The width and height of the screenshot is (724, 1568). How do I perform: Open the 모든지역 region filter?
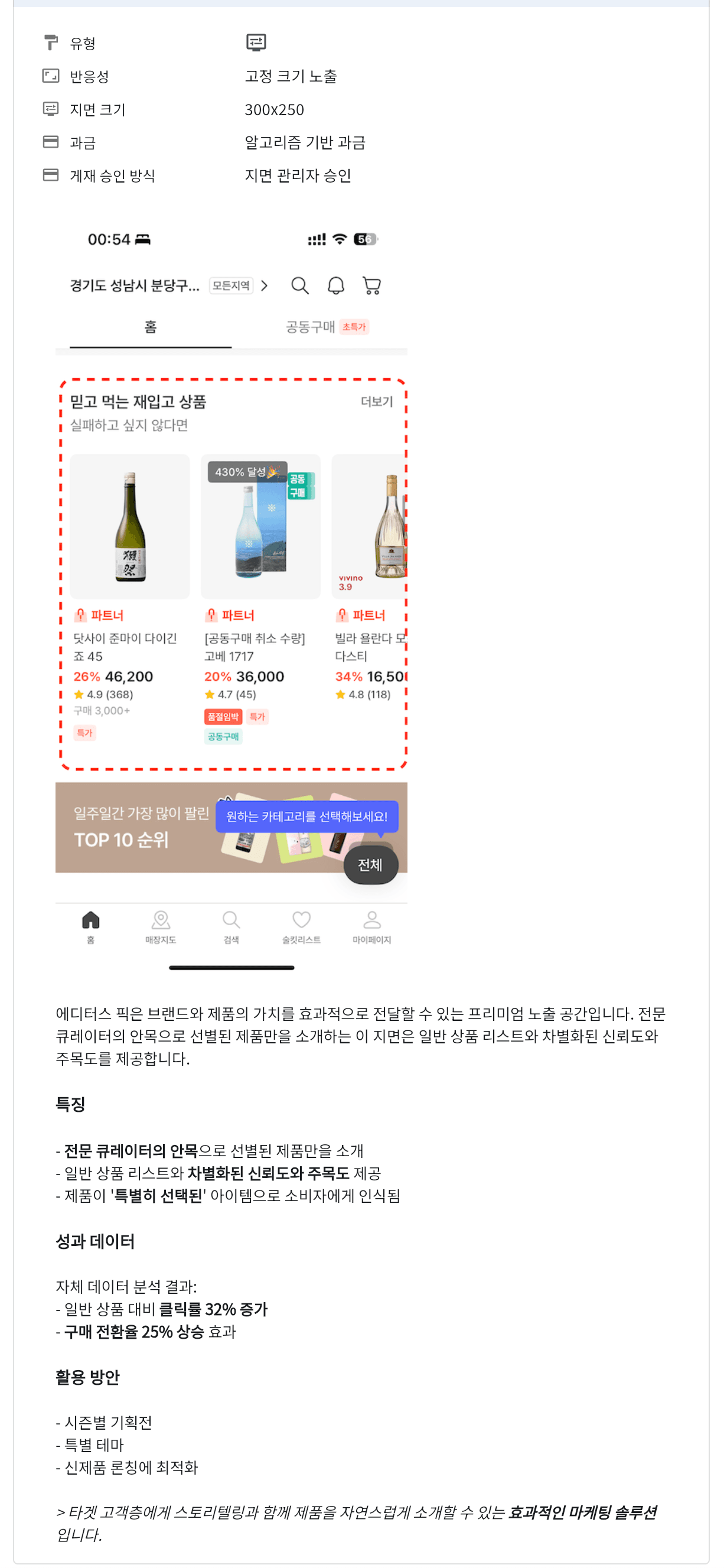pos(233,285)
